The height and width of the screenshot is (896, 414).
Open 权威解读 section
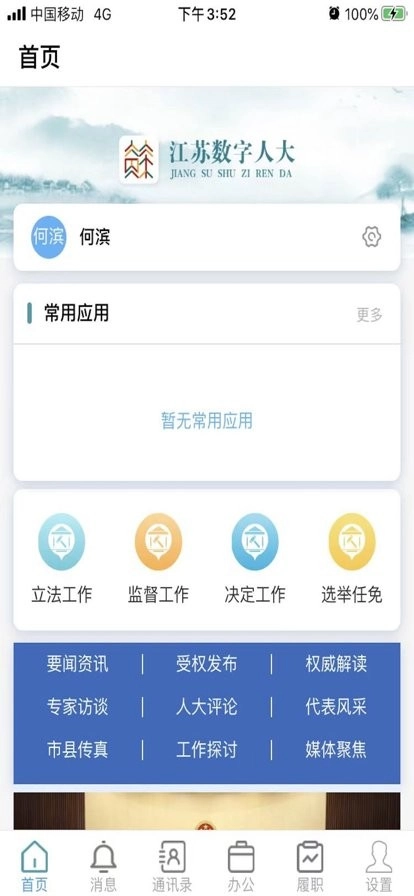point(336,664)
